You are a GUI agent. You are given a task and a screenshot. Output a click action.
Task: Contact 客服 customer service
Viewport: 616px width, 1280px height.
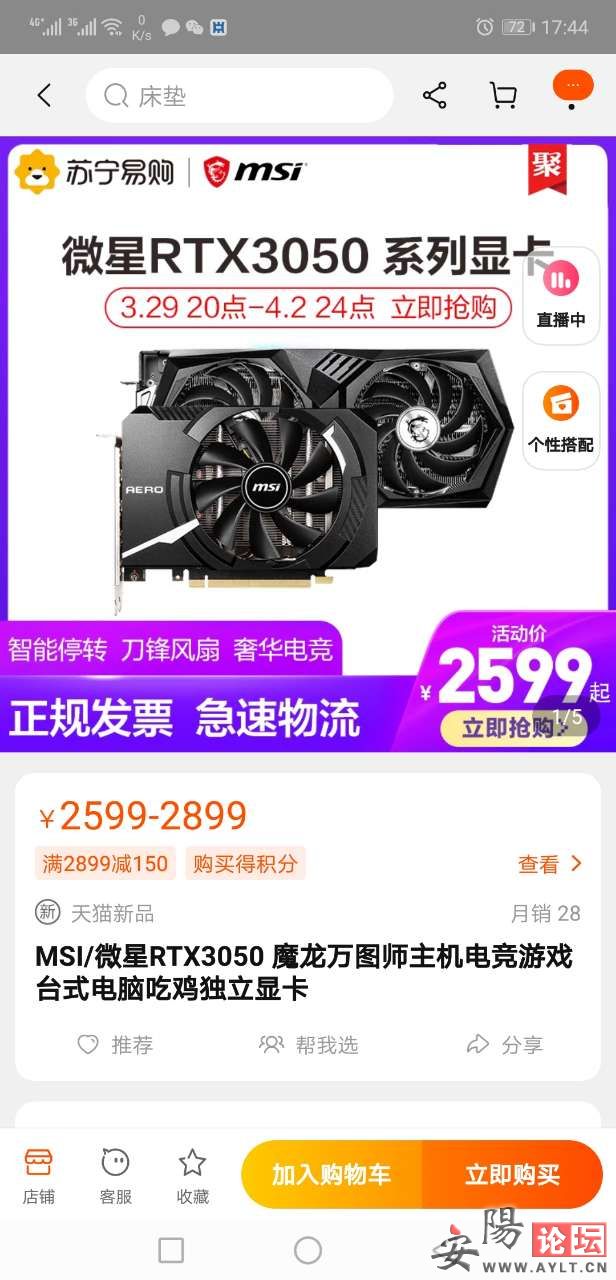(x=116, y=1176)
